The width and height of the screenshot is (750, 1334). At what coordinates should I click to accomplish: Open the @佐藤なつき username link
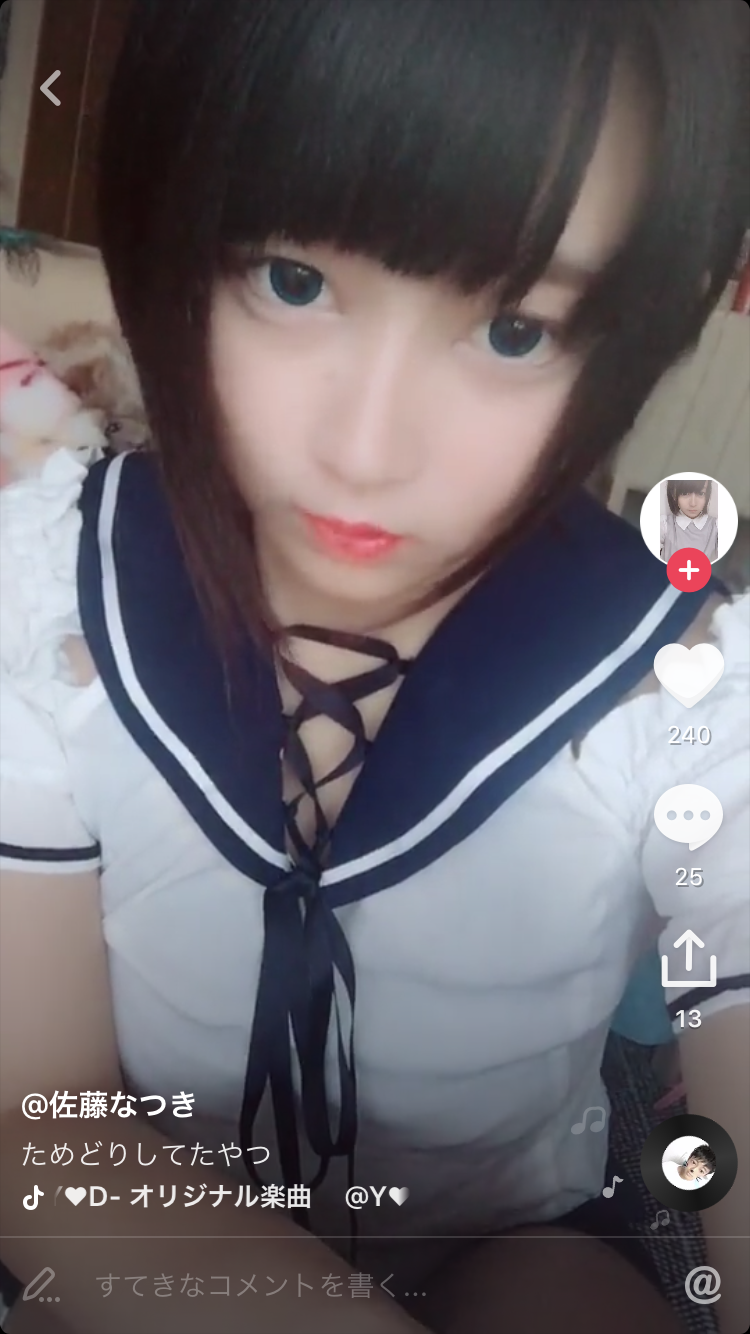109,1105
